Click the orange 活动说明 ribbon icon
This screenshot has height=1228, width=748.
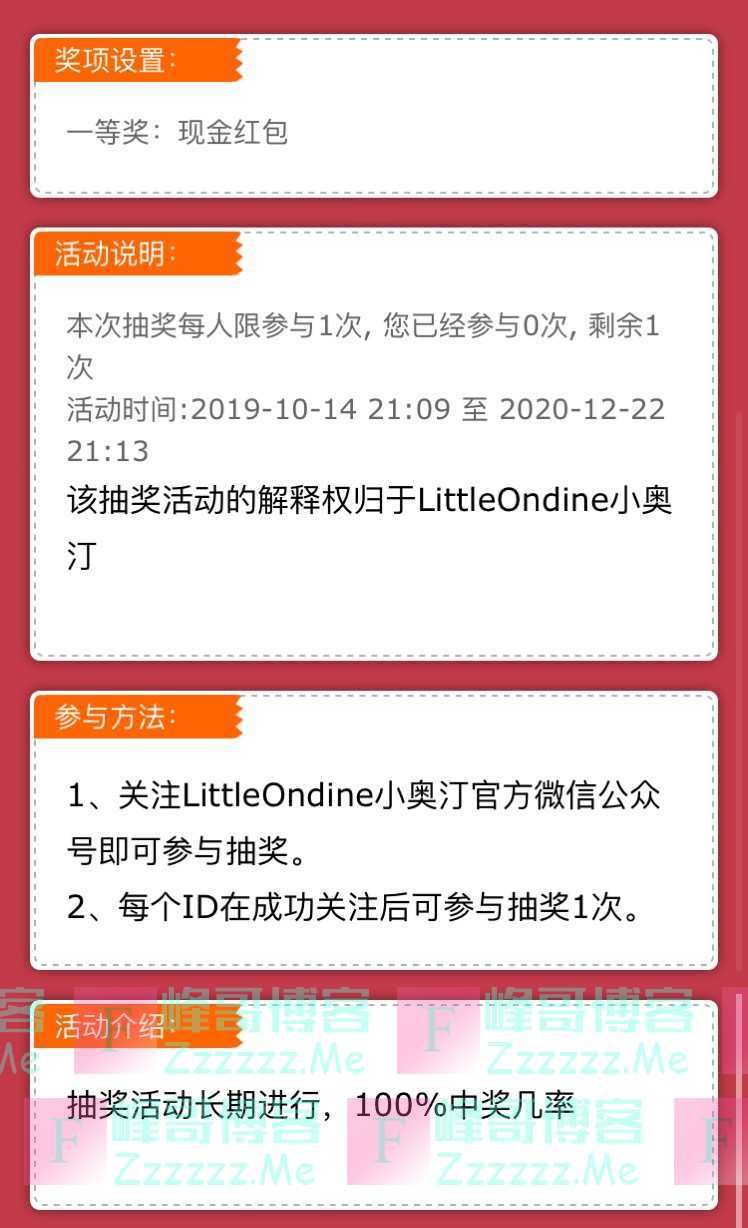135,255
